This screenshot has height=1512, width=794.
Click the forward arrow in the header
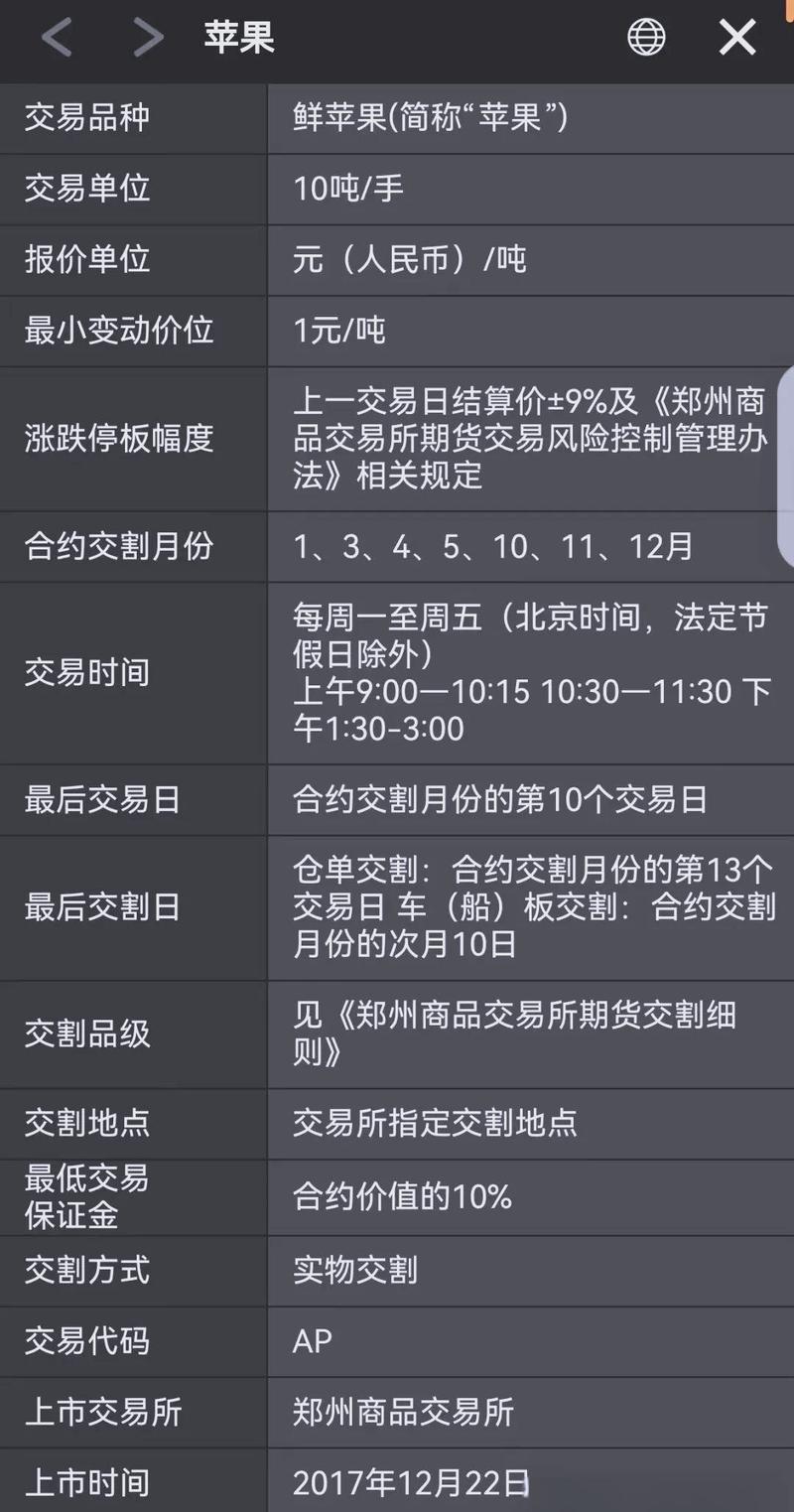click(x=147, y=38)
